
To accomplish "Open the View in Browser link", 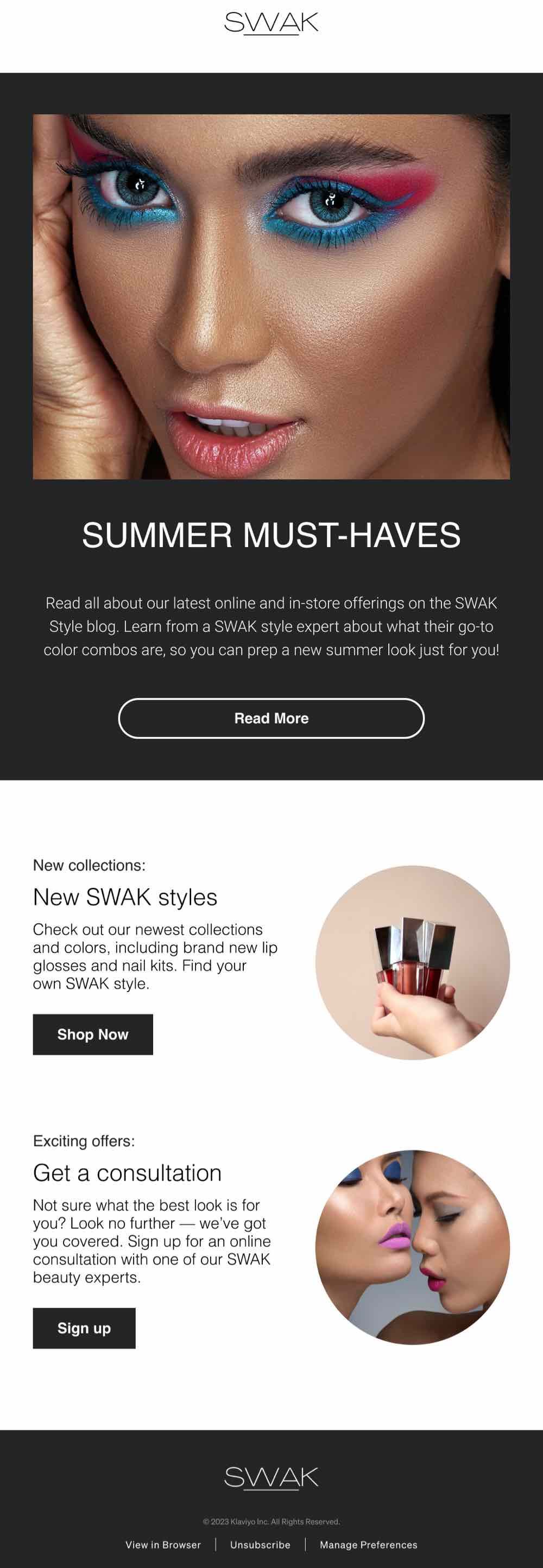I will [163, 1544].
